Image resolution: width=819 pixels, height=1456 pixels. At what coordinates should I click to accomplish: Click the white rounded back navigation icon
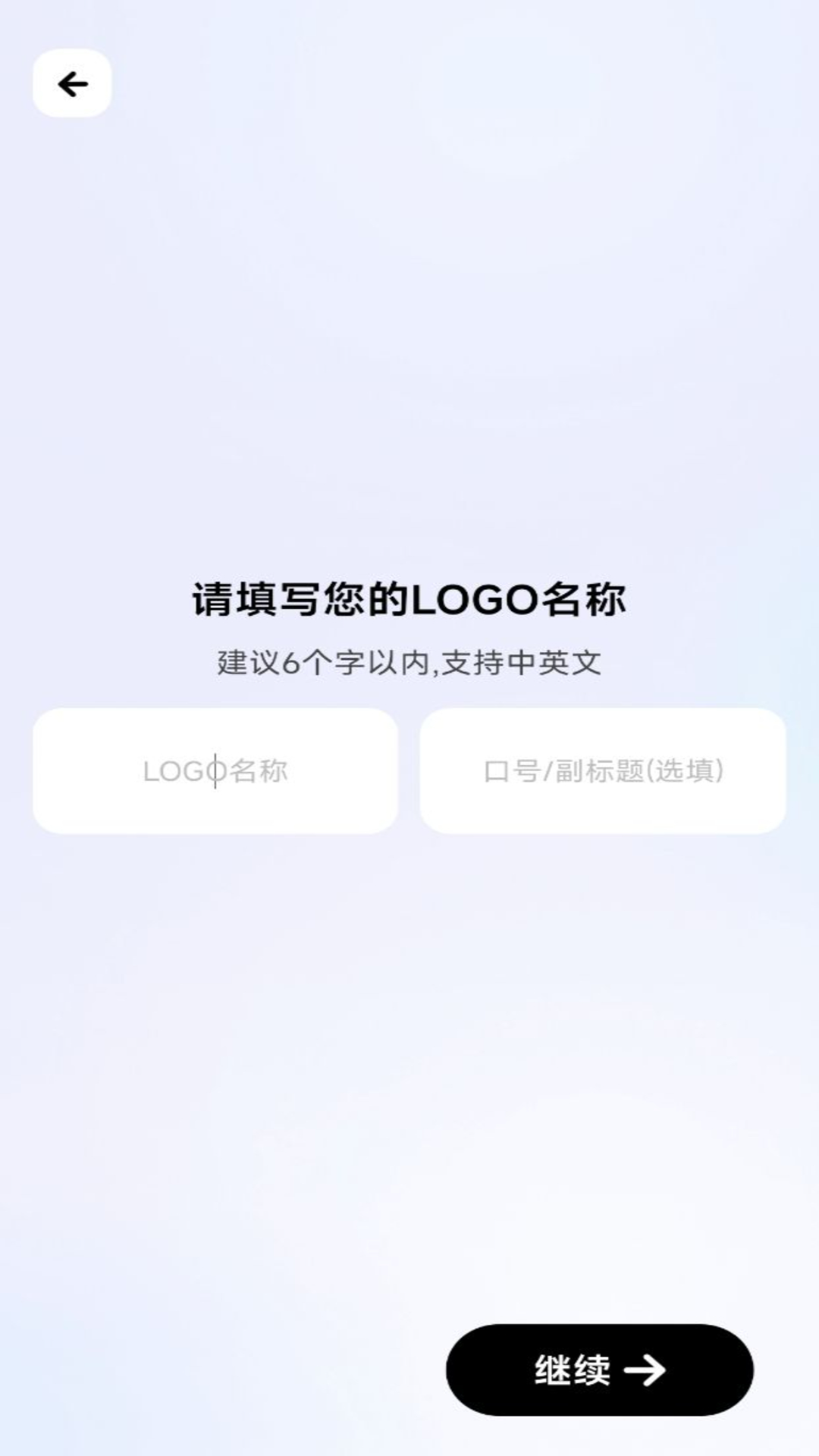pyautogui.click(x=72, y=84)
